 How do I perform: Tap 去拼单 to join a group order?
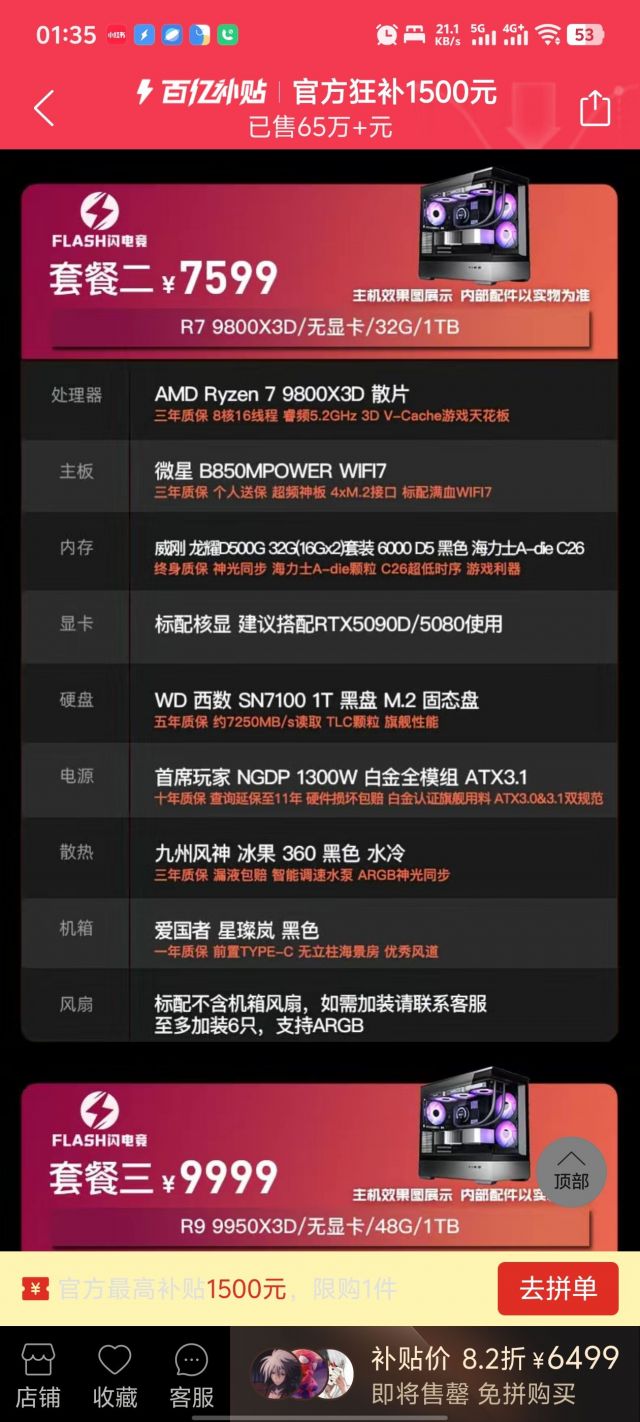click(557, 1289)
